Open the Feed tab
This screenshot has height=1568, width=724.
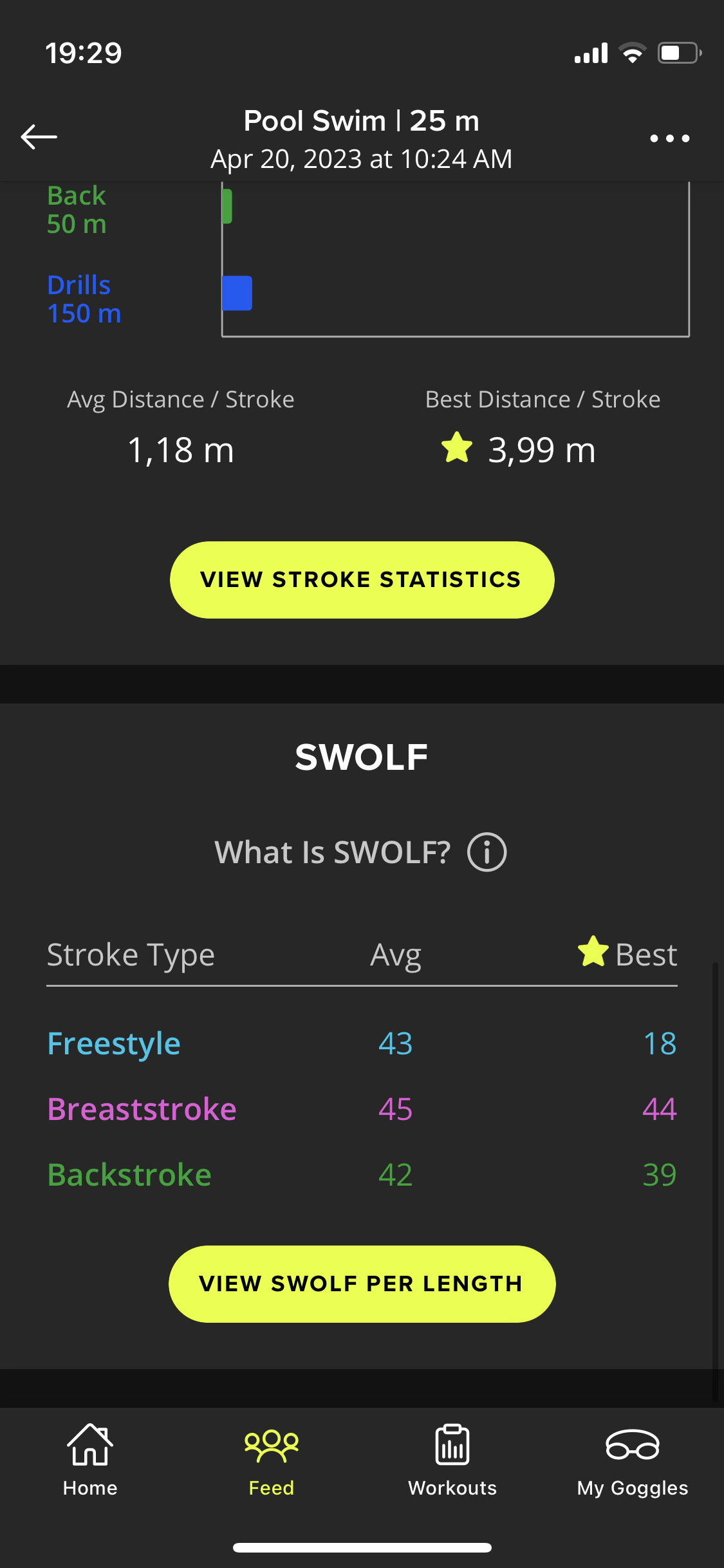pyautogui.click(x=272, y=1461)
